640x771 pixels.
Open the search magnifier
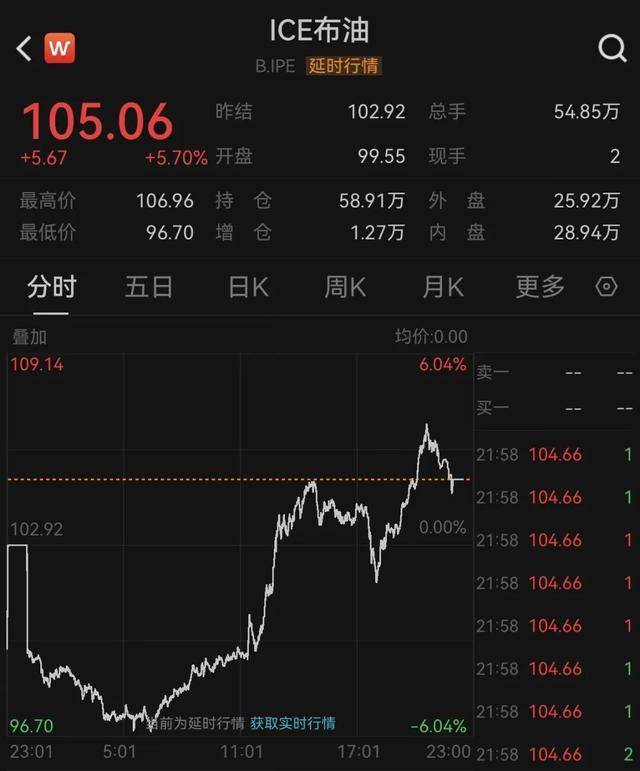[611, 47]
